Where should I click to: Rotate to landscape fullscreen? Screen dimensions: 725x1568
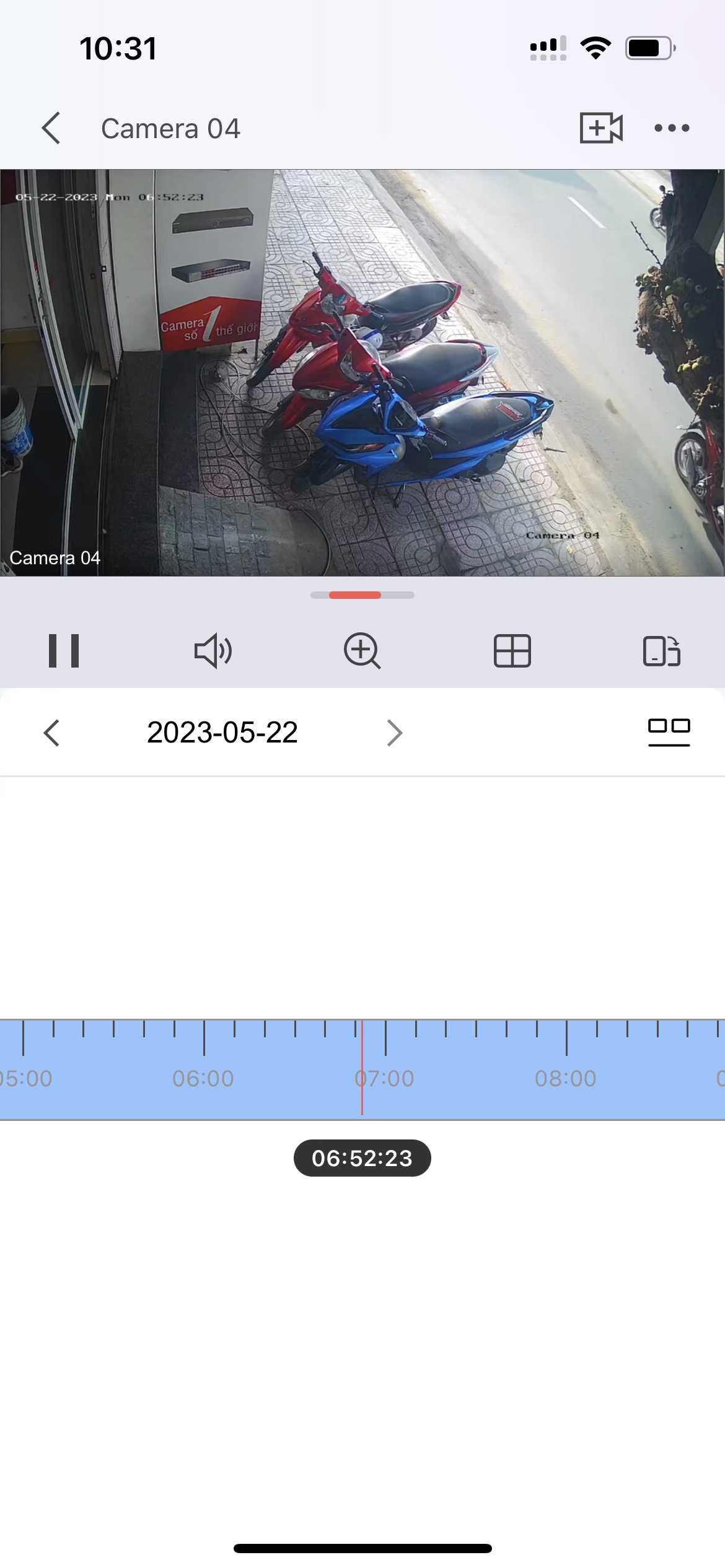(x=661, y=651)
